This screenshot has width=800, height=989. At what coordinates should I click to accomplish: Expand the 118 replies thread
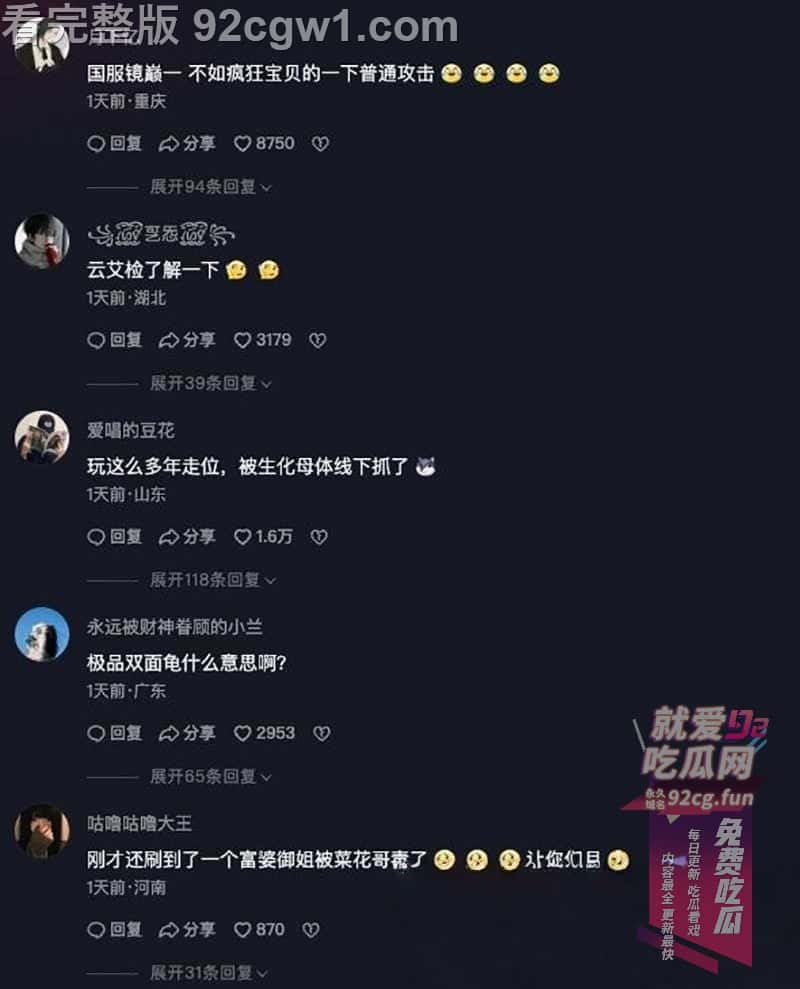[212, 580]
